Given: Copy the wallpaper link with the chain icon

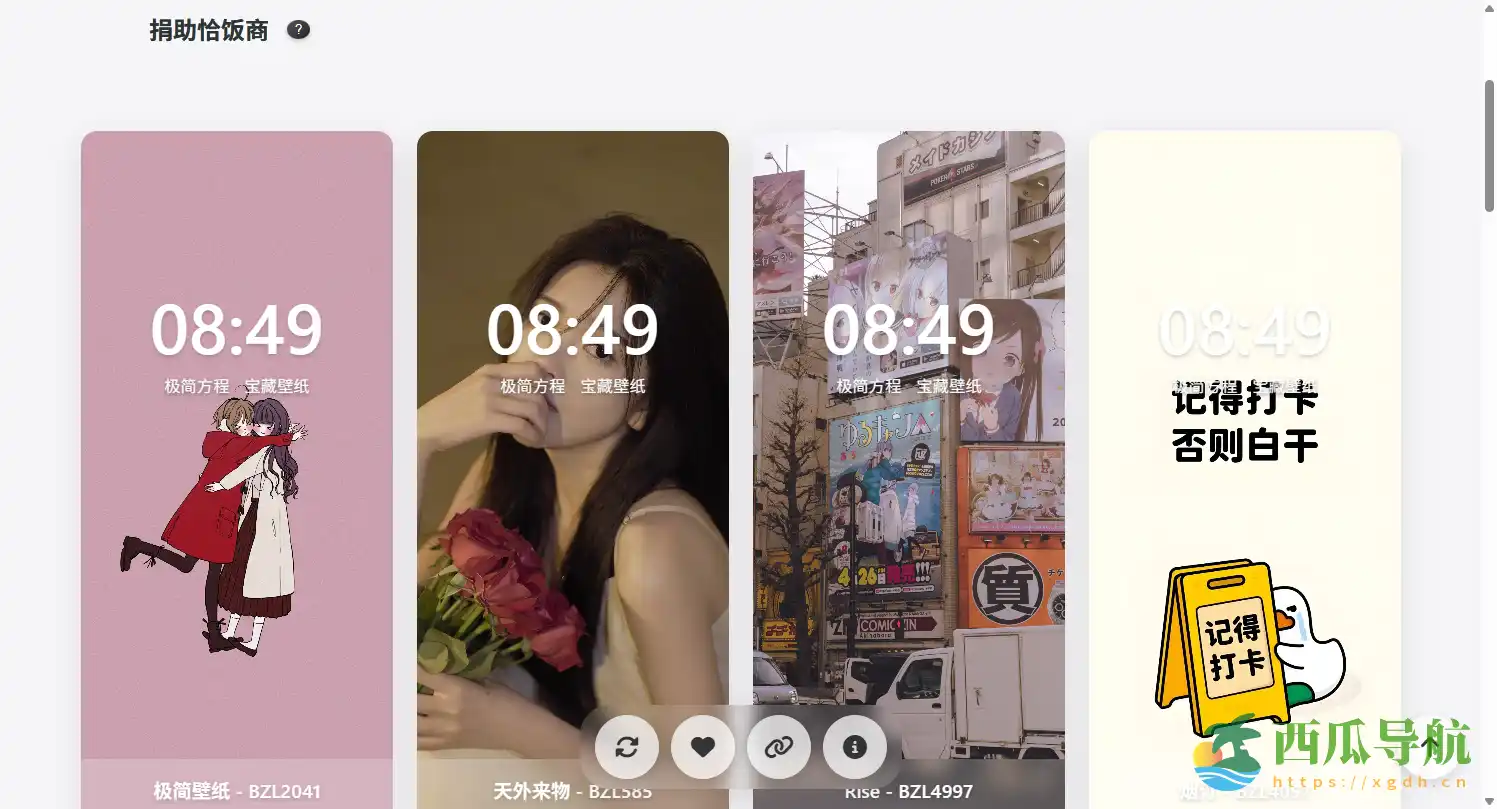Looking at the screenshot, I should click(x=779, y=747).
